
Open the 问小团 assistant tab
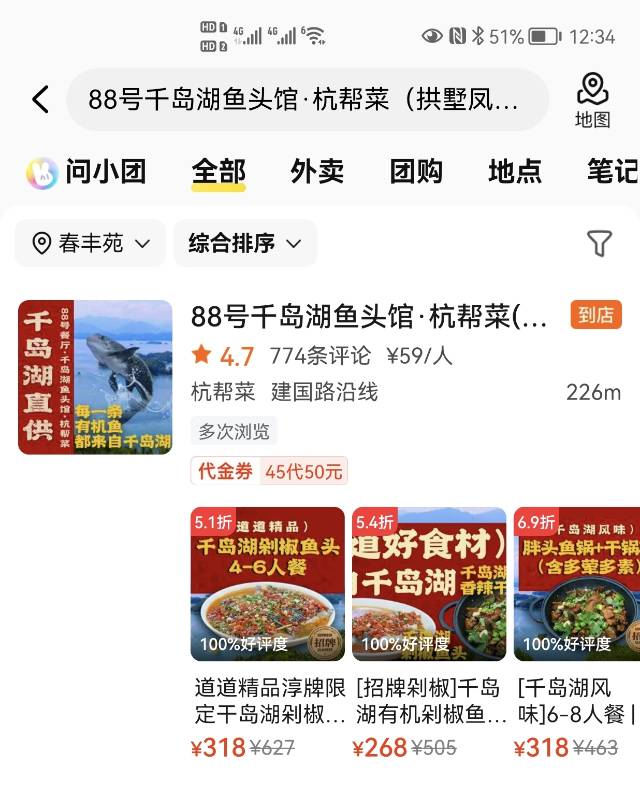pyautogui.click(x=87, y=172)
